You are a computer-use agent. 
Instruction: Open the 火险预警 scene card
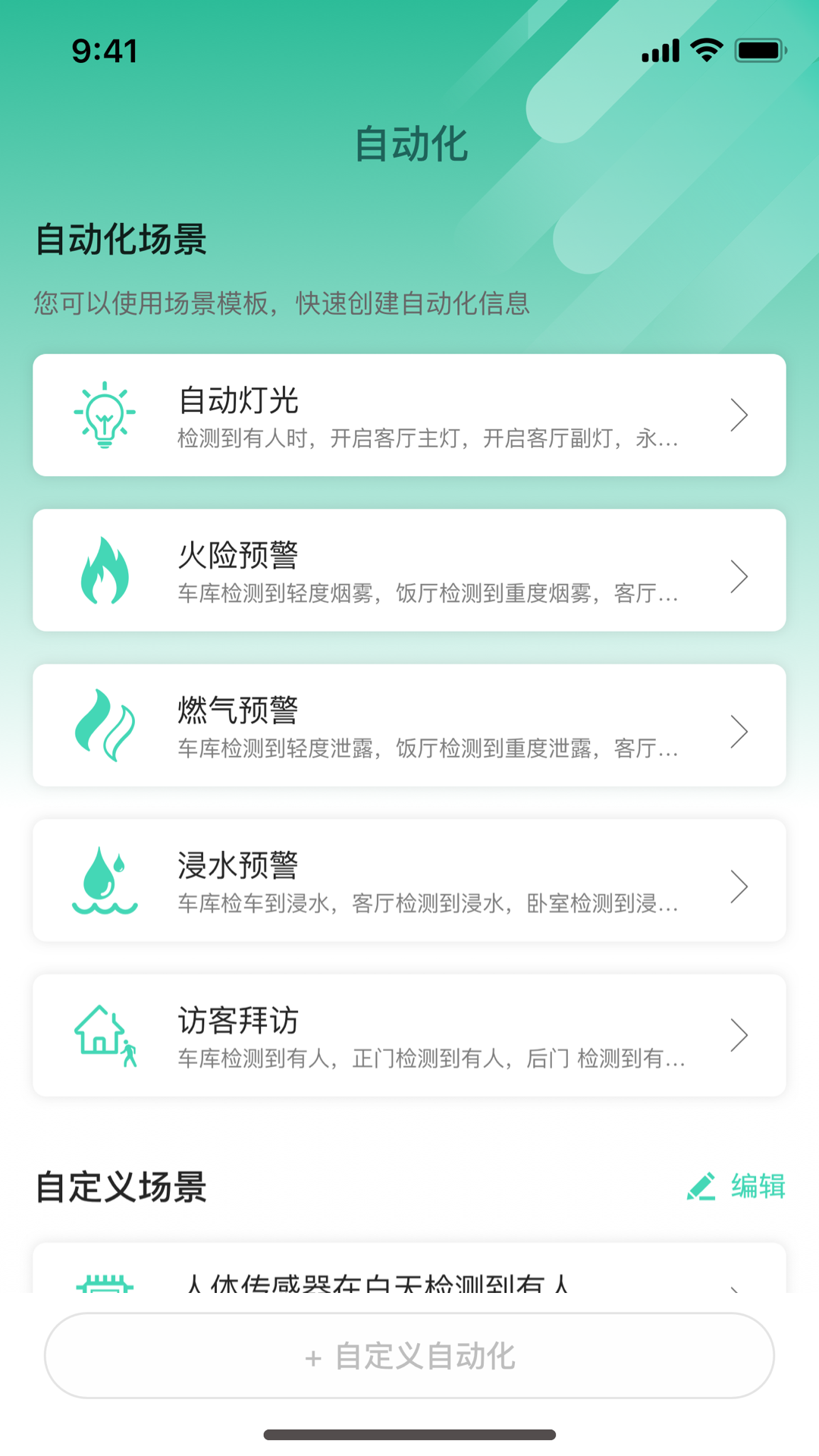(409, 570)
